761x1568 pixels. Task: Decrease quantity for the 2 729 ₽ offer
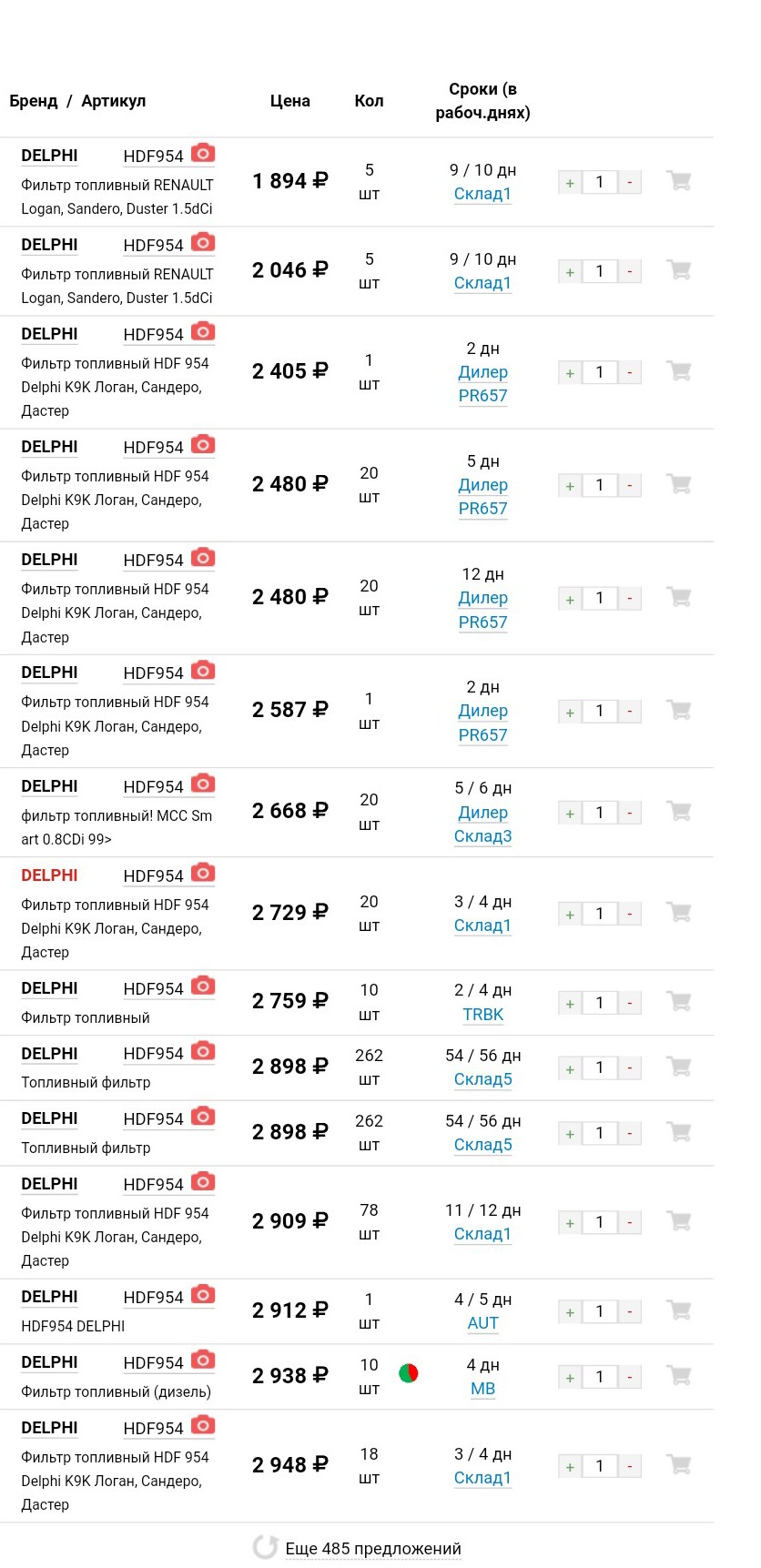click(x=630, y=914)
